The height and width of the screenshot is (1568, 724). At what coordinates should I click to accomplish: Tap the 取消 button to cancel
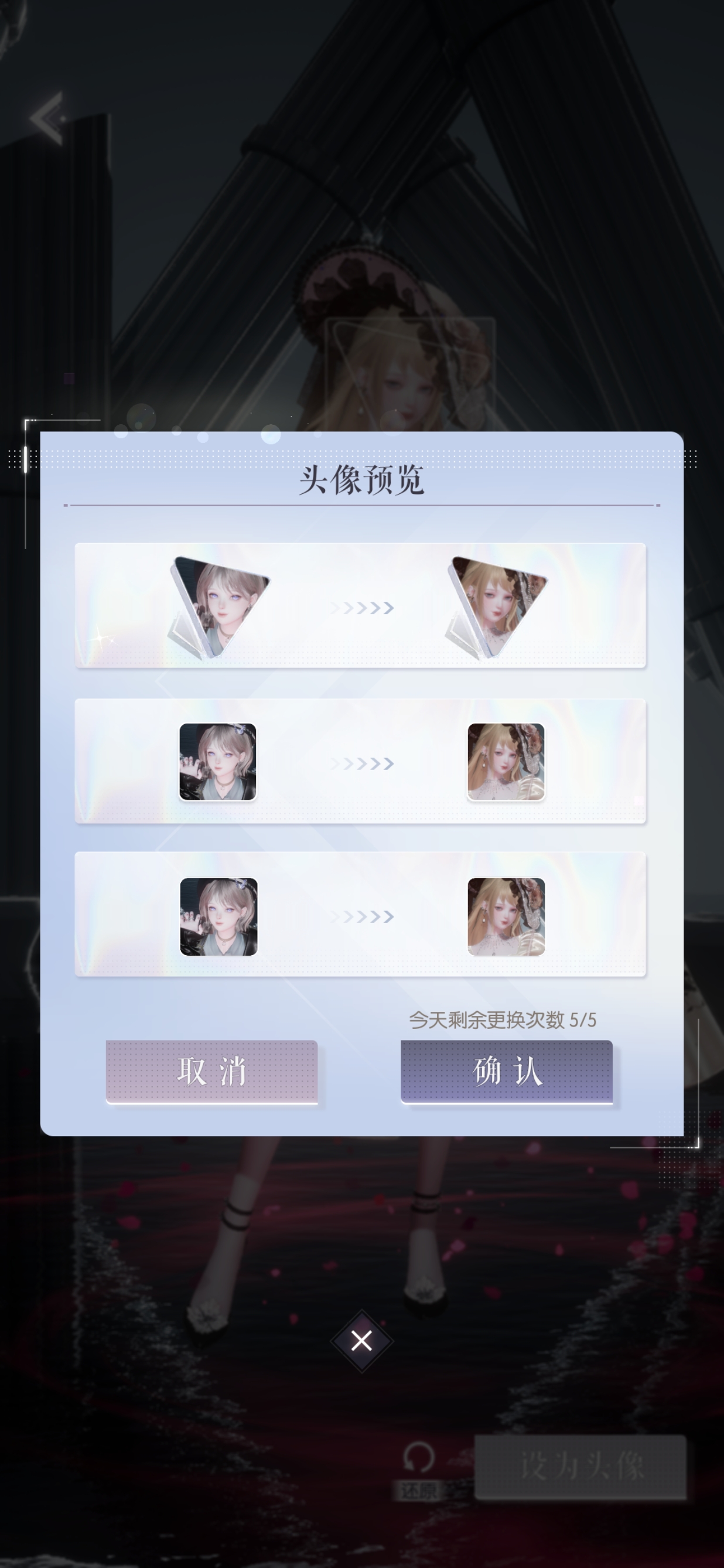(x=211, y=1071)
